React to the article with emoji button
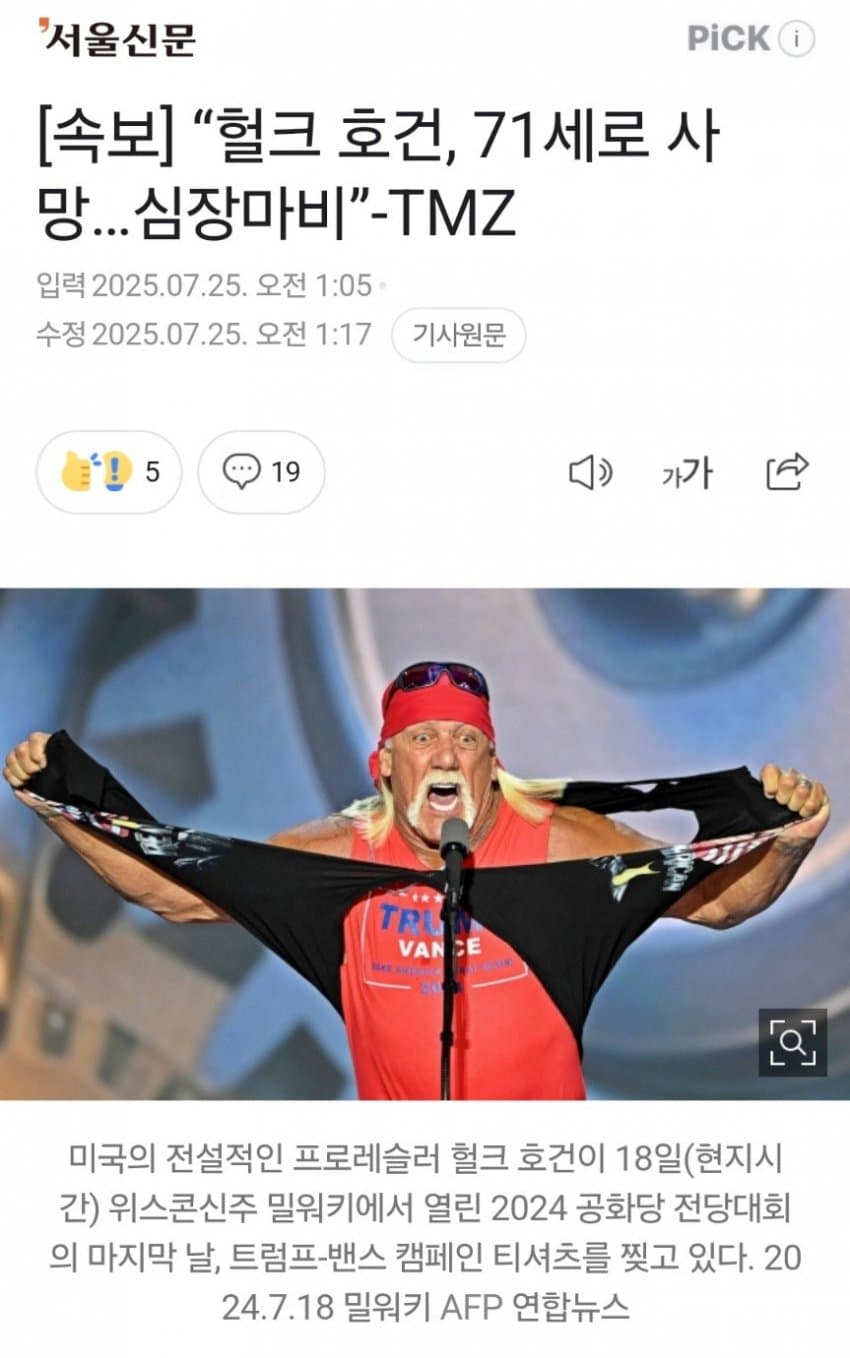Screen dimensions: 850x1358 109,472
